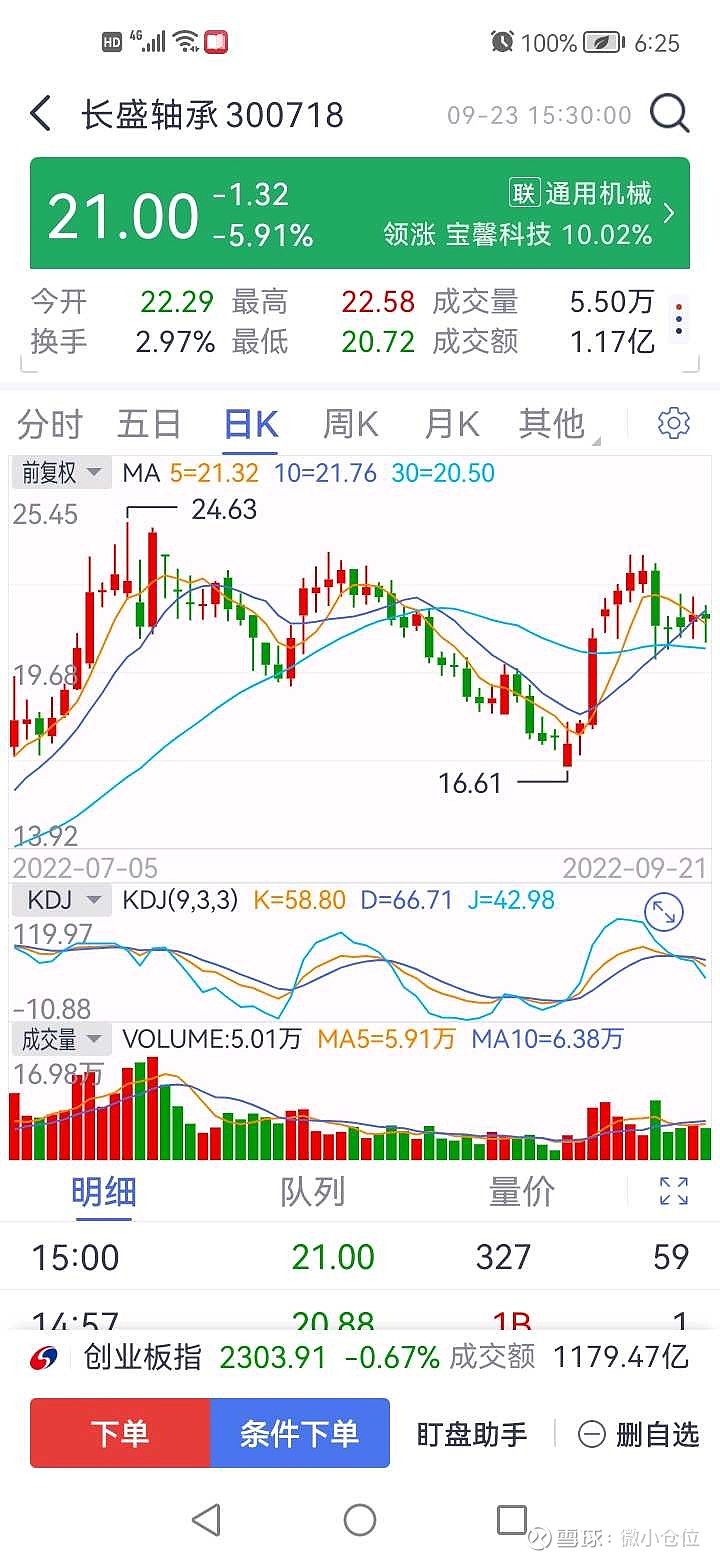Open the stock search magnifier
The image size is (720, 1560).
coord(670,114)
